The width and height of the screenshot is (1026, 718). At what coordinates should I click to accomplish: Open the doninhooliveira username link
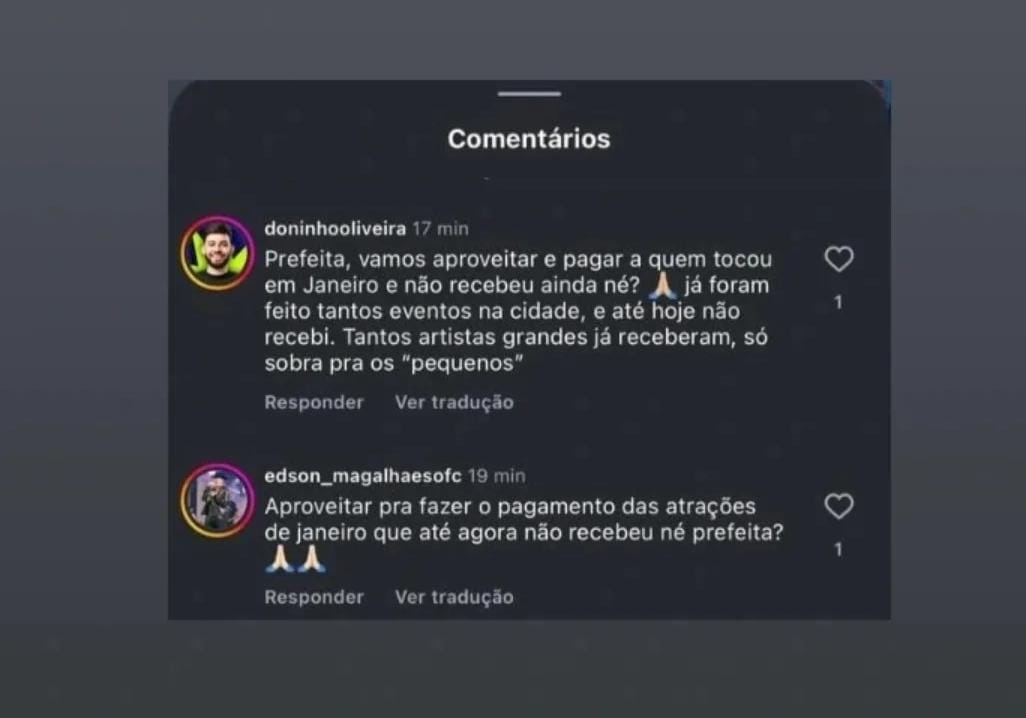[335, 229]
